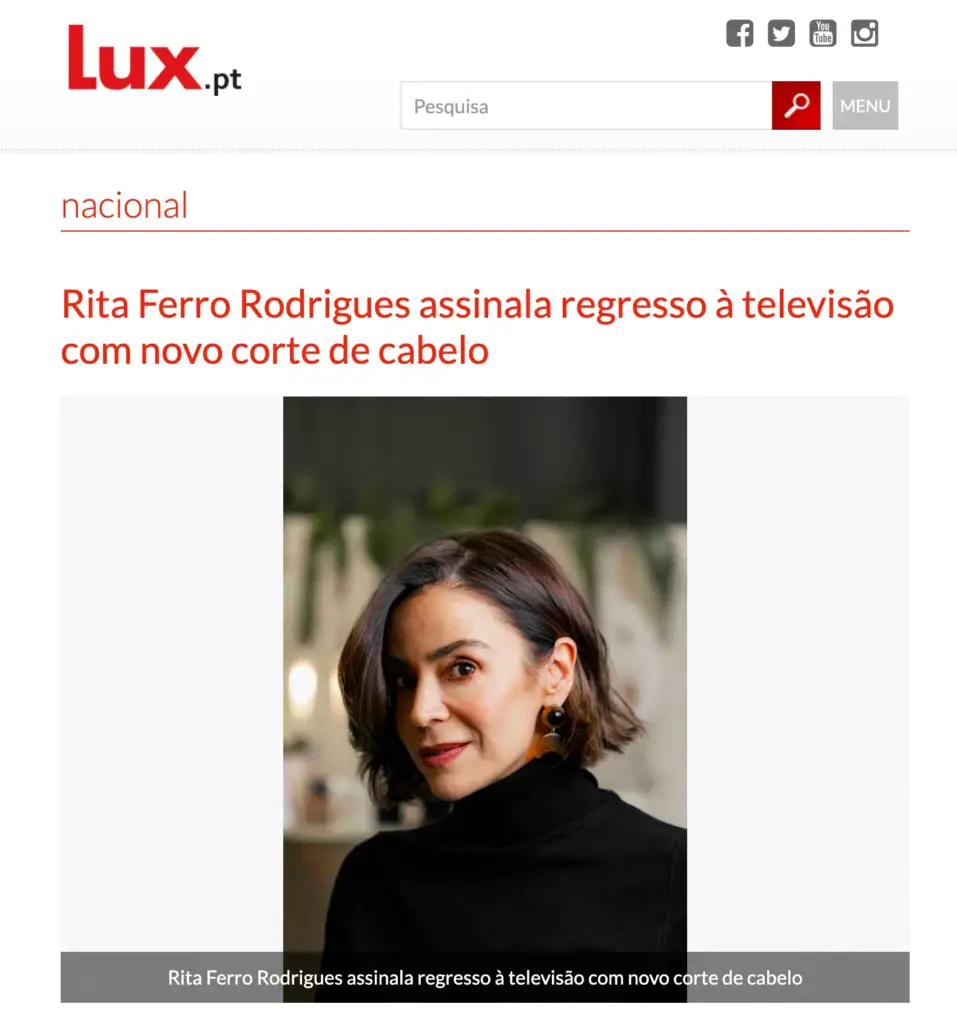This screenshot has height=1024, width=957.
Task: Submit search with the magnifier button
Action: (796, 106)
